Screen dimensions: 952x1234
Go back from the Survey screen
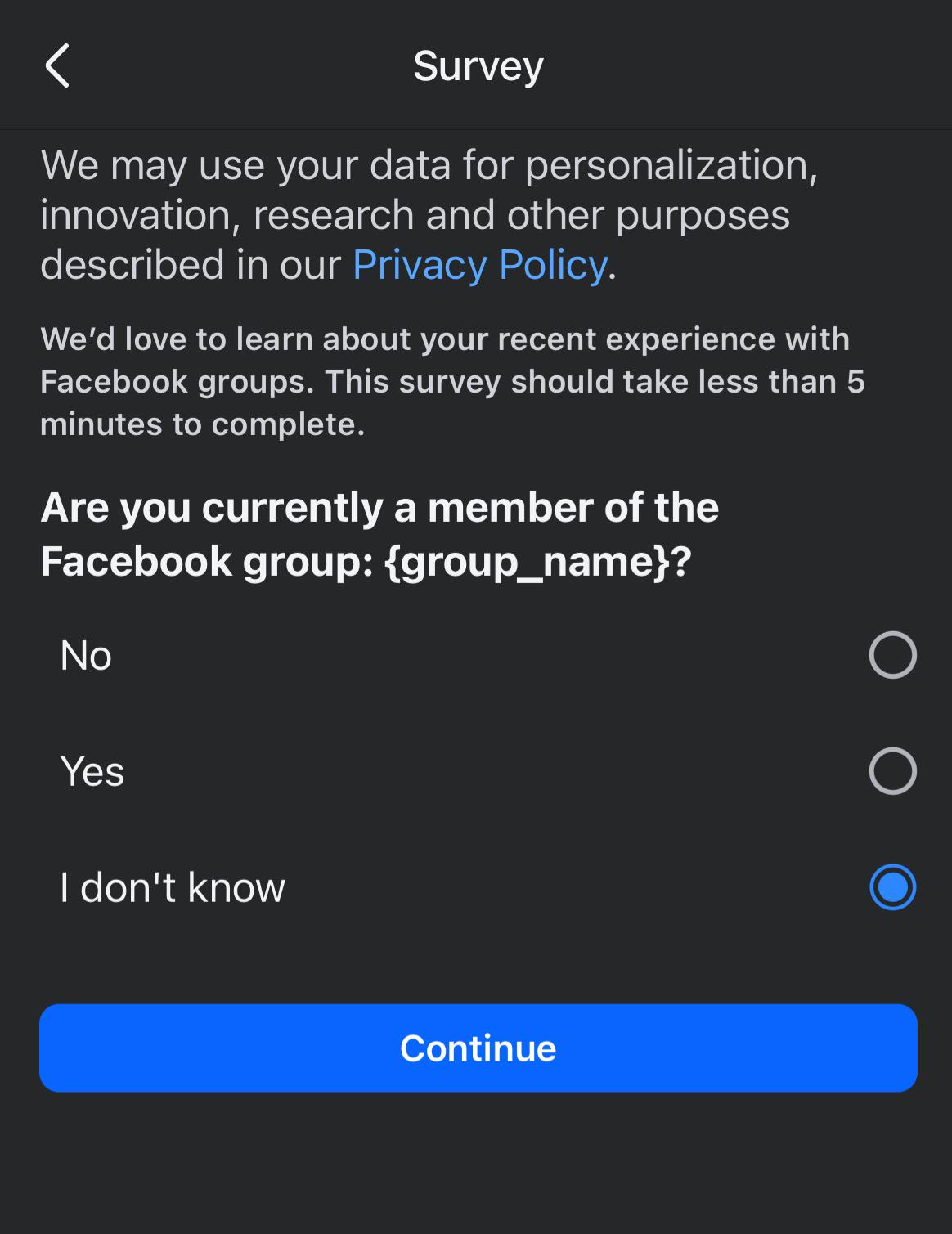57,65
